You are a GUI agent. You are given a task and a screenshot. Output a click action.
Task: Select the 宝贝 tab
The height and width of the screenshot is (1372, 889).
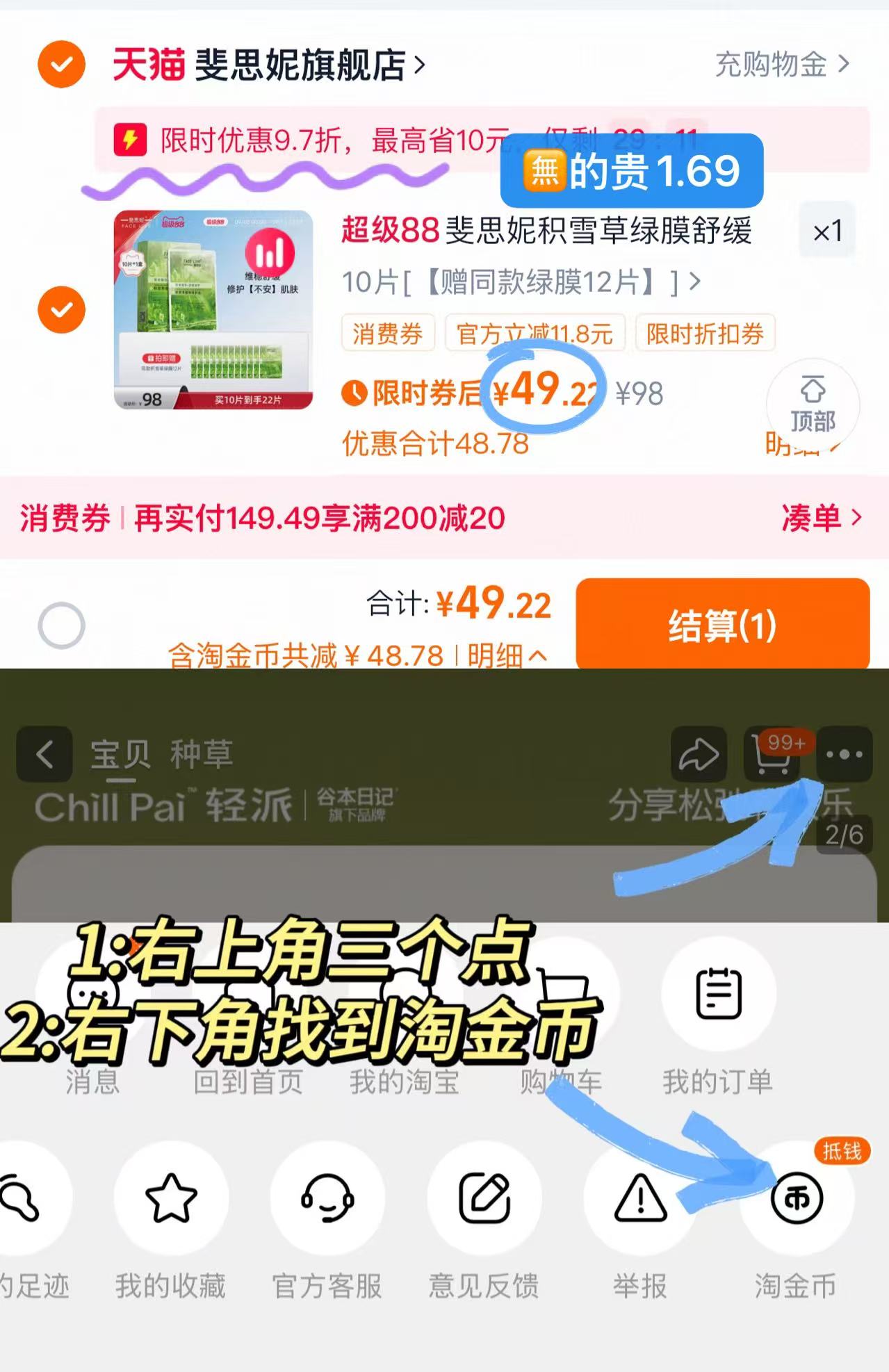pyautogui.click(x=119, y=754)
